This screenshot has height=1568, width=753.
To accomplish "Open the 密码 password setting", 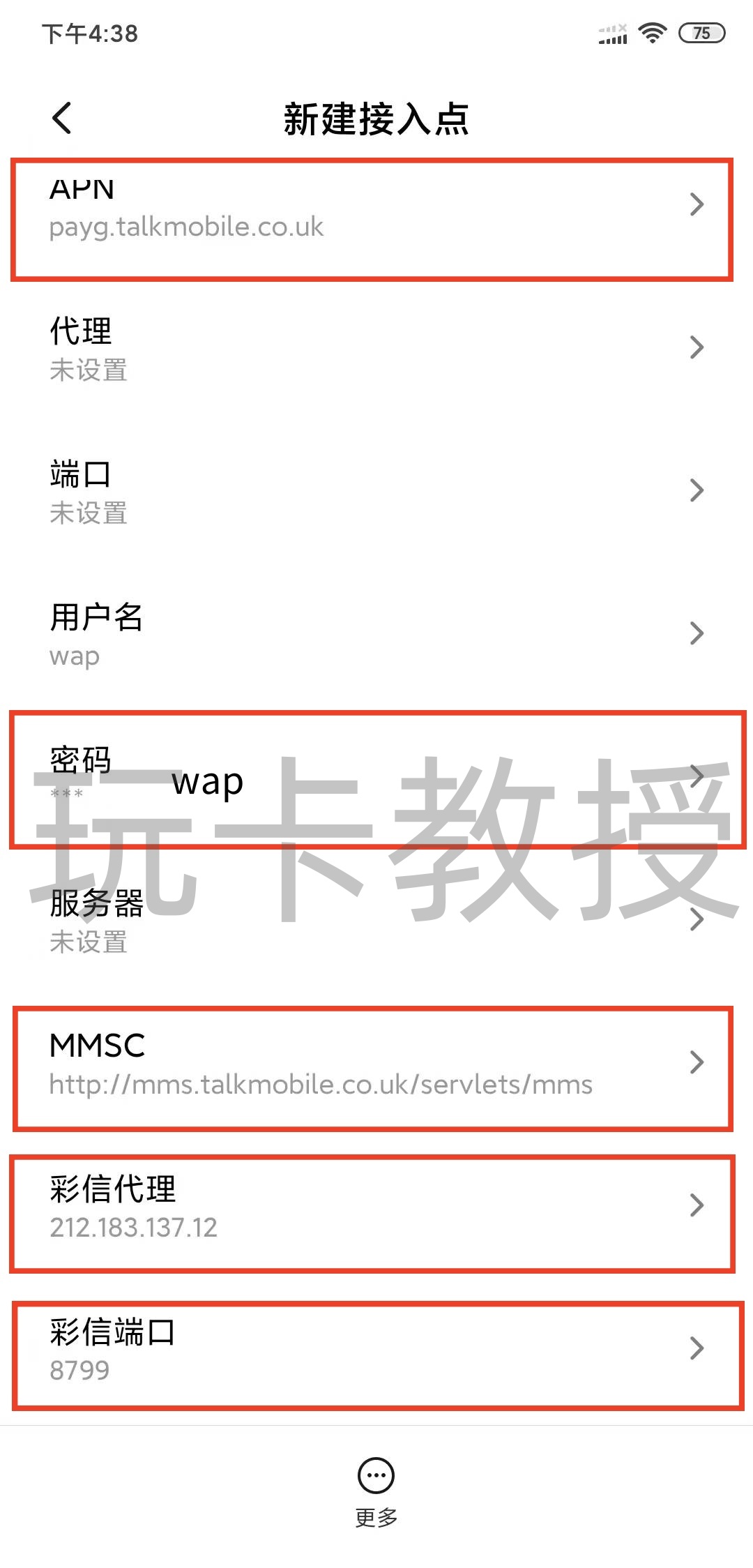I will click(375, 777).
